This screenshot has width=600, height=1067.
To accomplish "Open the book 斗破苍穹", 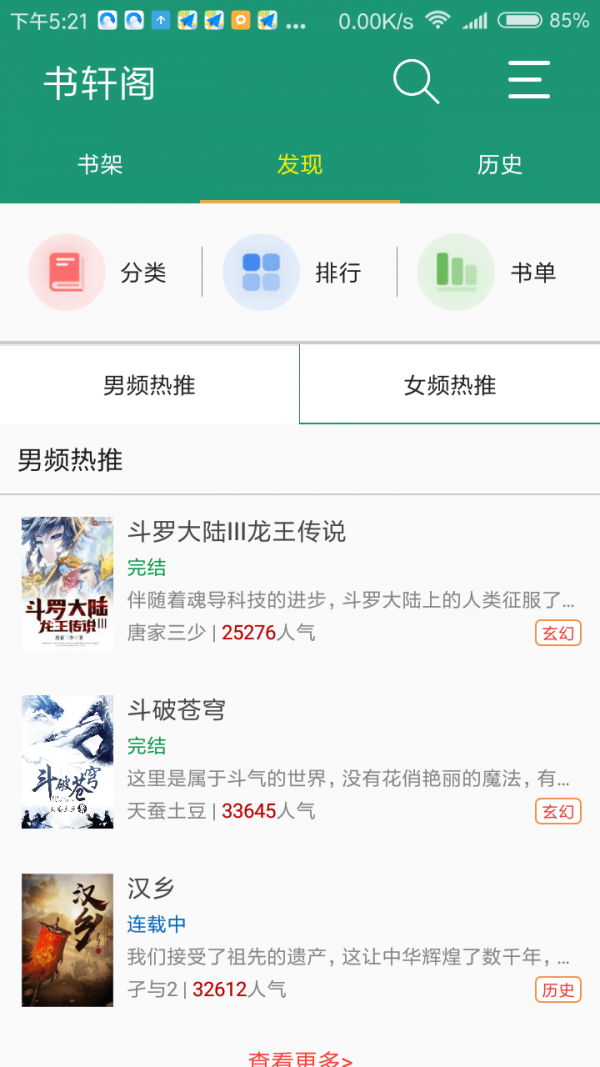I will (300, 761).
